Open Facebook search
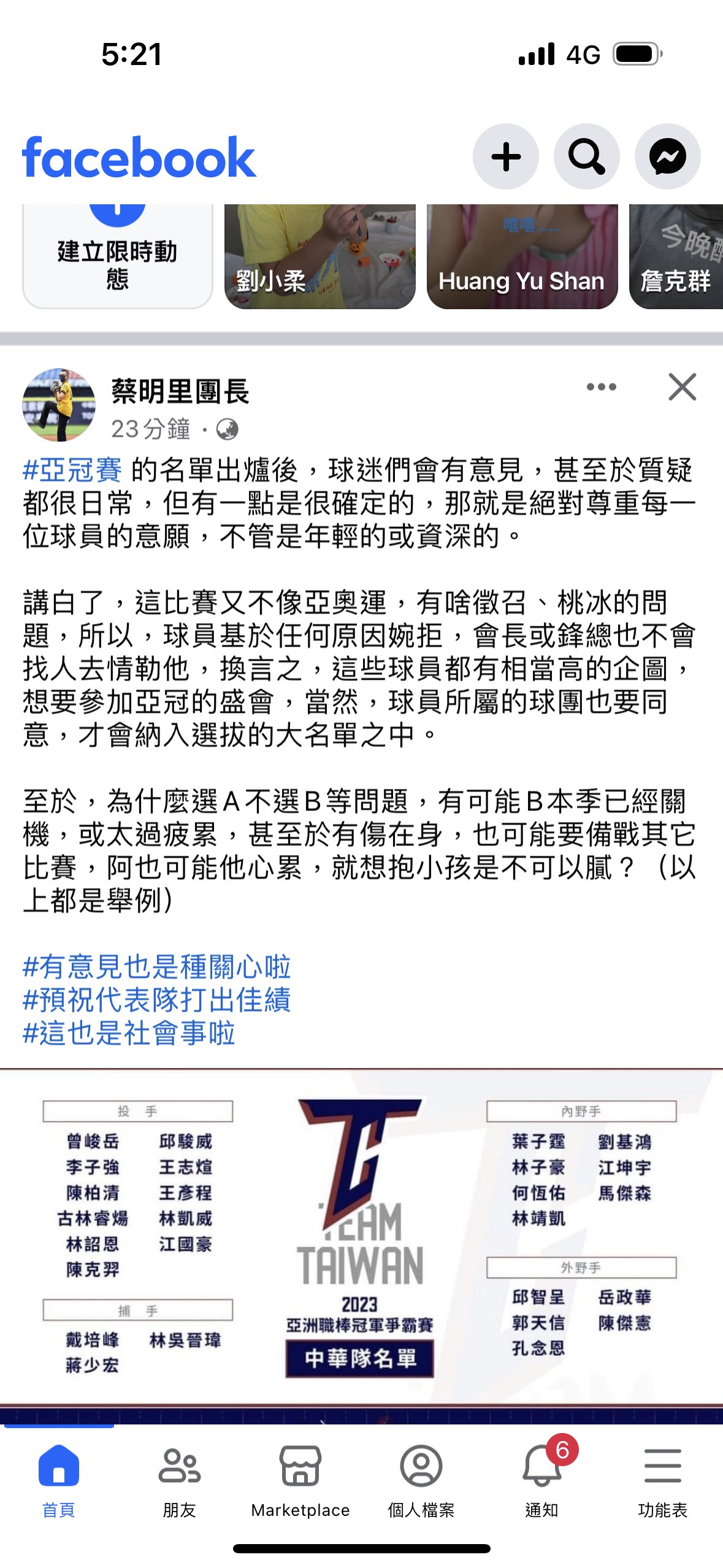Image resolution: width=723 pixels, height=1568 pixels. tap(587, 156)
